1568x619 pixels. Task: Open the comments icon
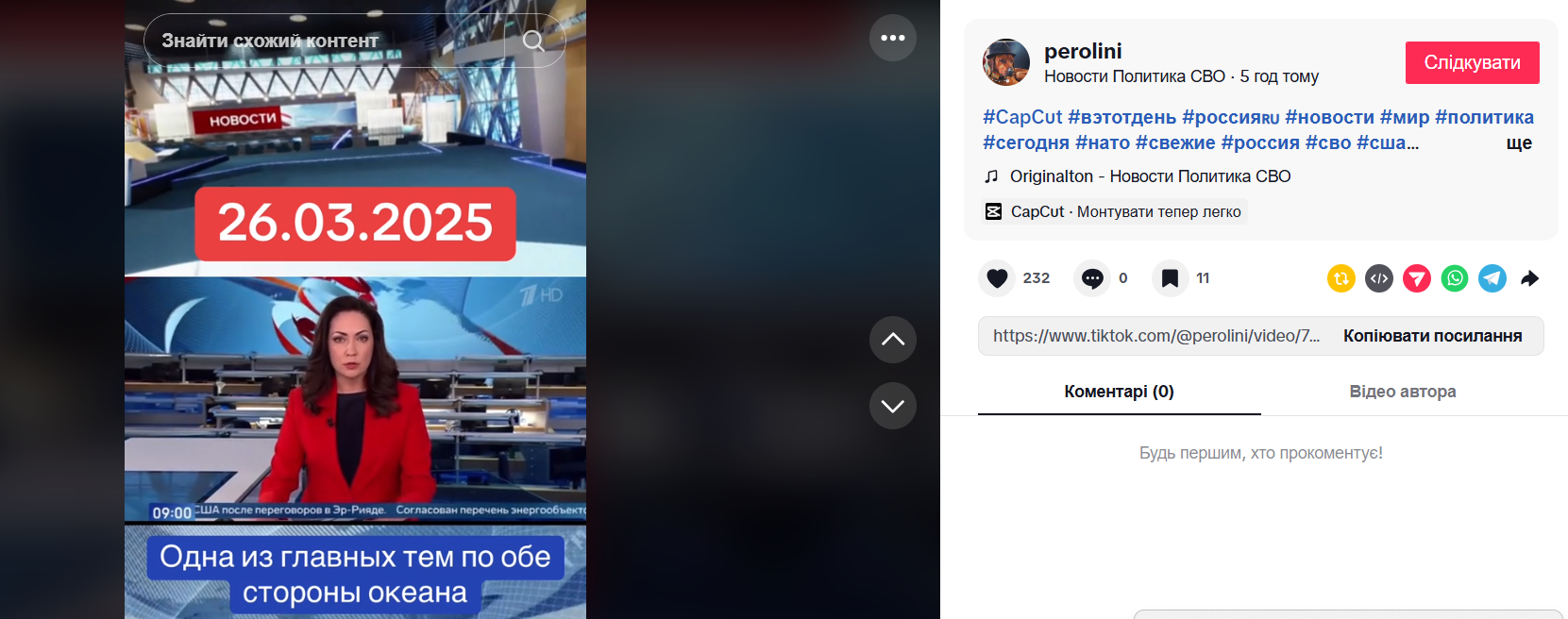point(1092,278)
